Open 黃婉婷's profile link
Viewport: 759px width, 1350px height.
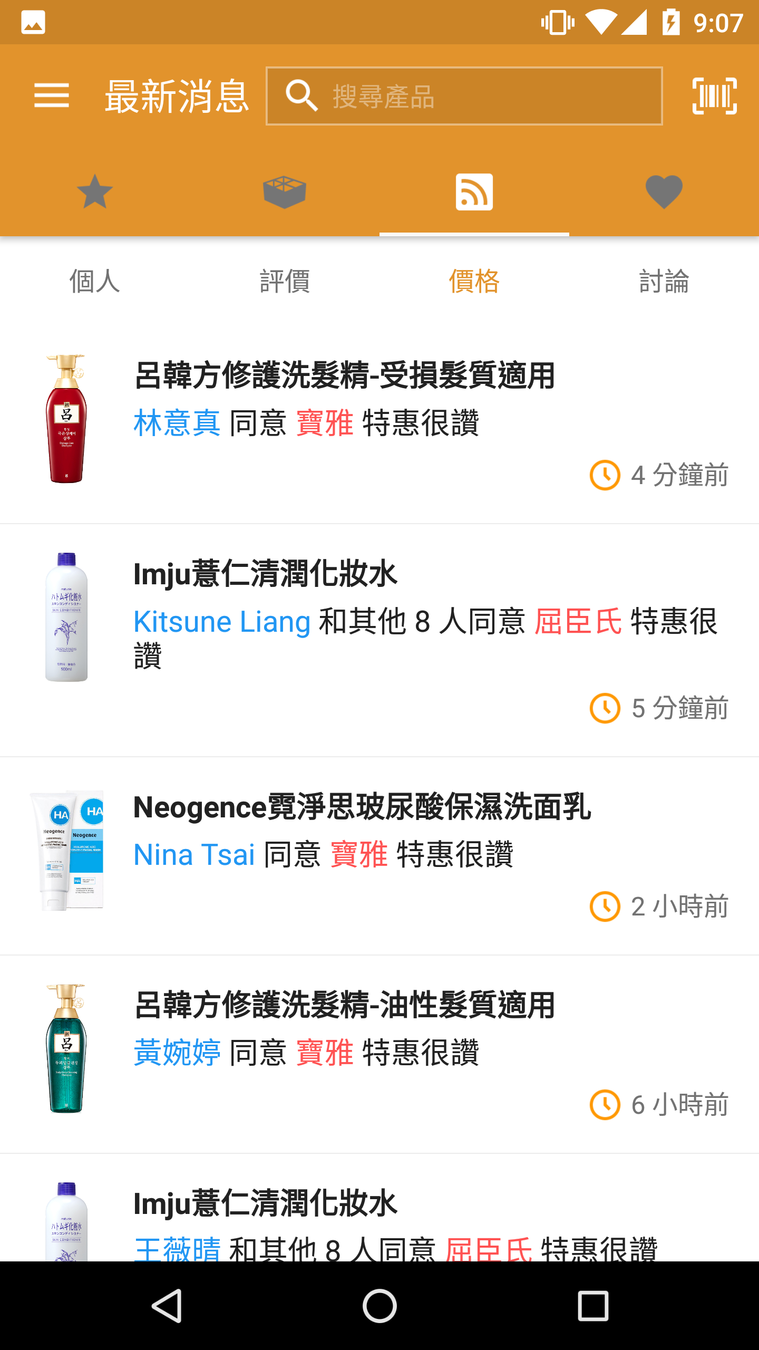[x=177, y=1052]
